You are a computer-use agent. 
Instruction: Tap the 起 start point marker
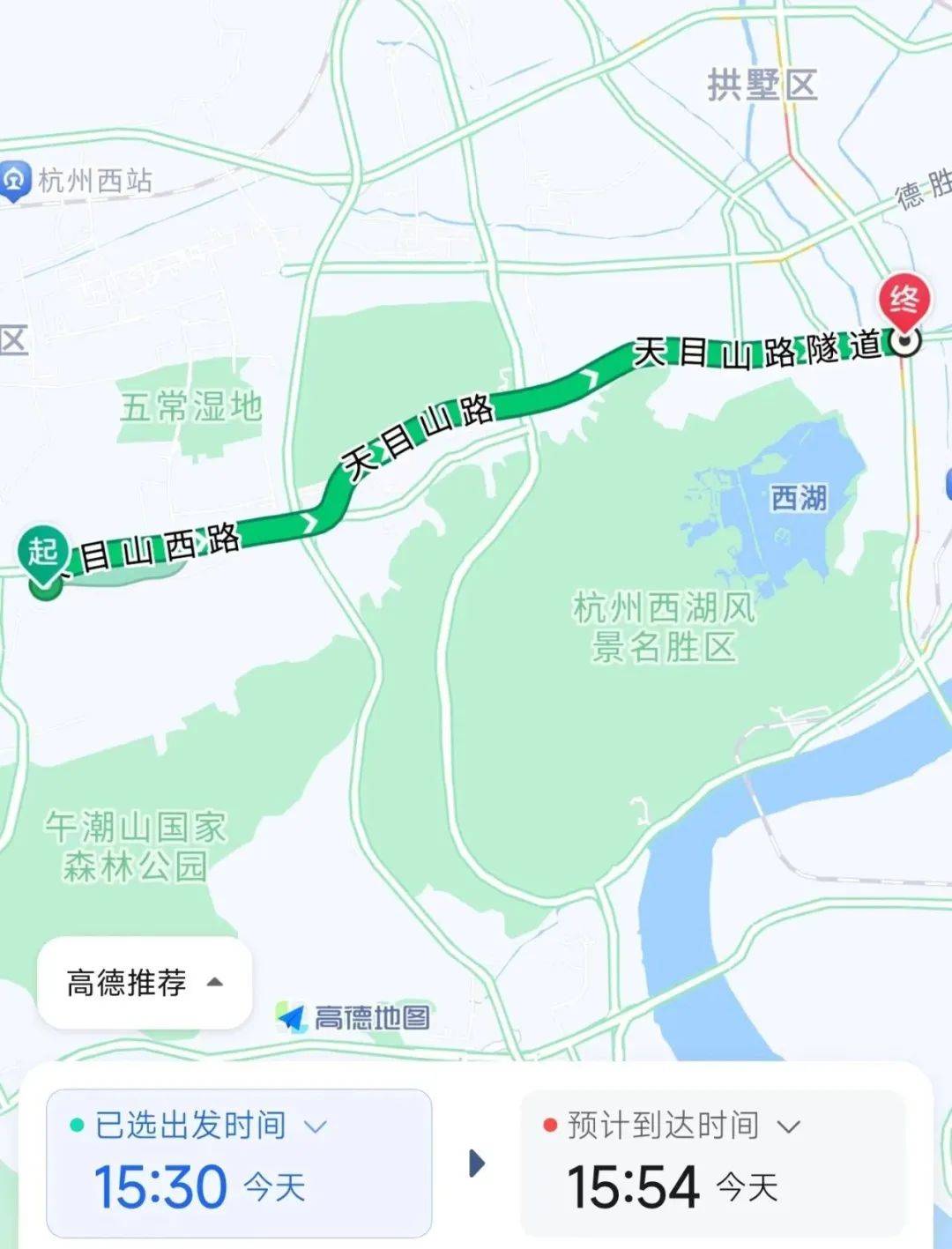pos(41,555)
